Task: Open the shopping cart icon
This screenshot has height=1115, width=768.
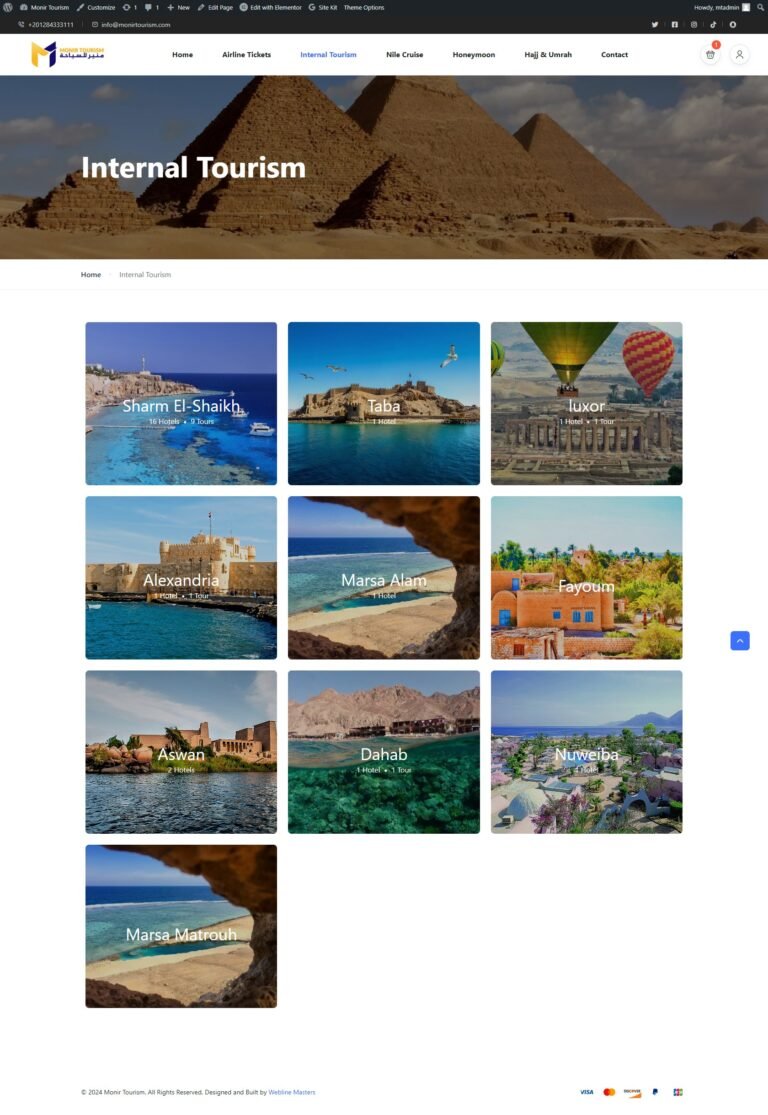Action: (710, 55)
